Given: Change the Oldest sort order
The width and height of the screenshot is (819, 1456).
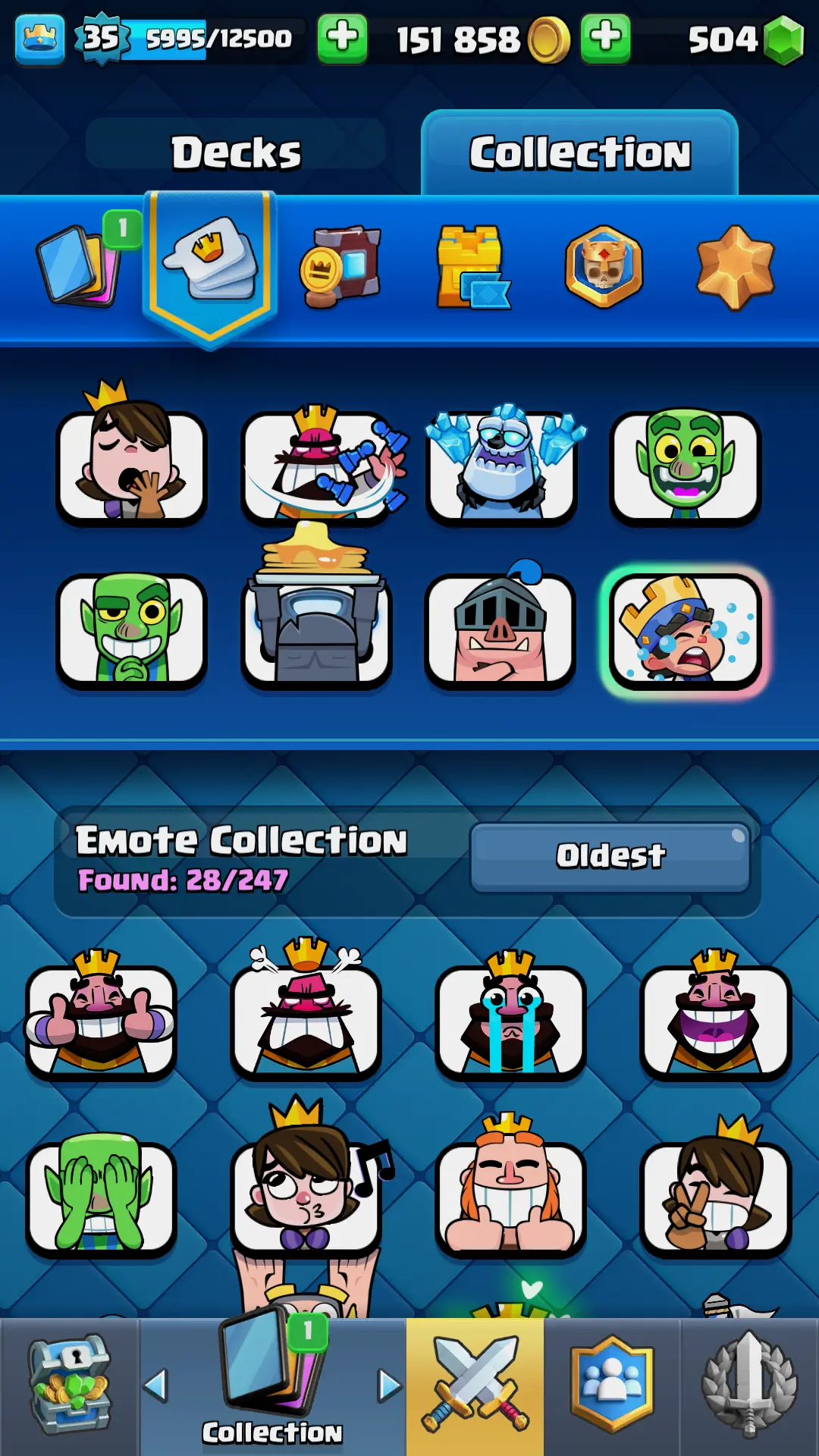Looking at the screenshot, I should 610,857.
